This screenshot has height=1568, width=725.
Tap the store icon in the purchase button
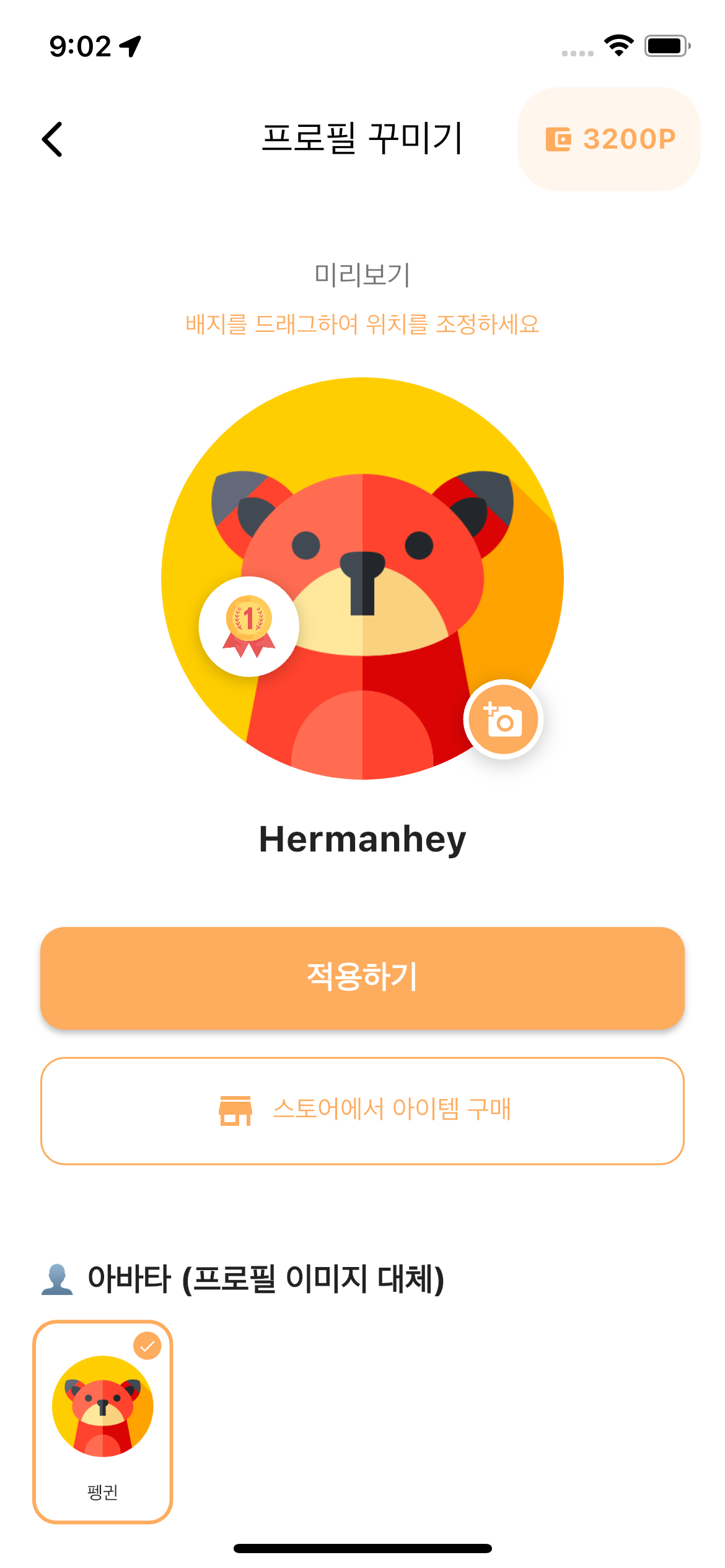coord(235,1110)
